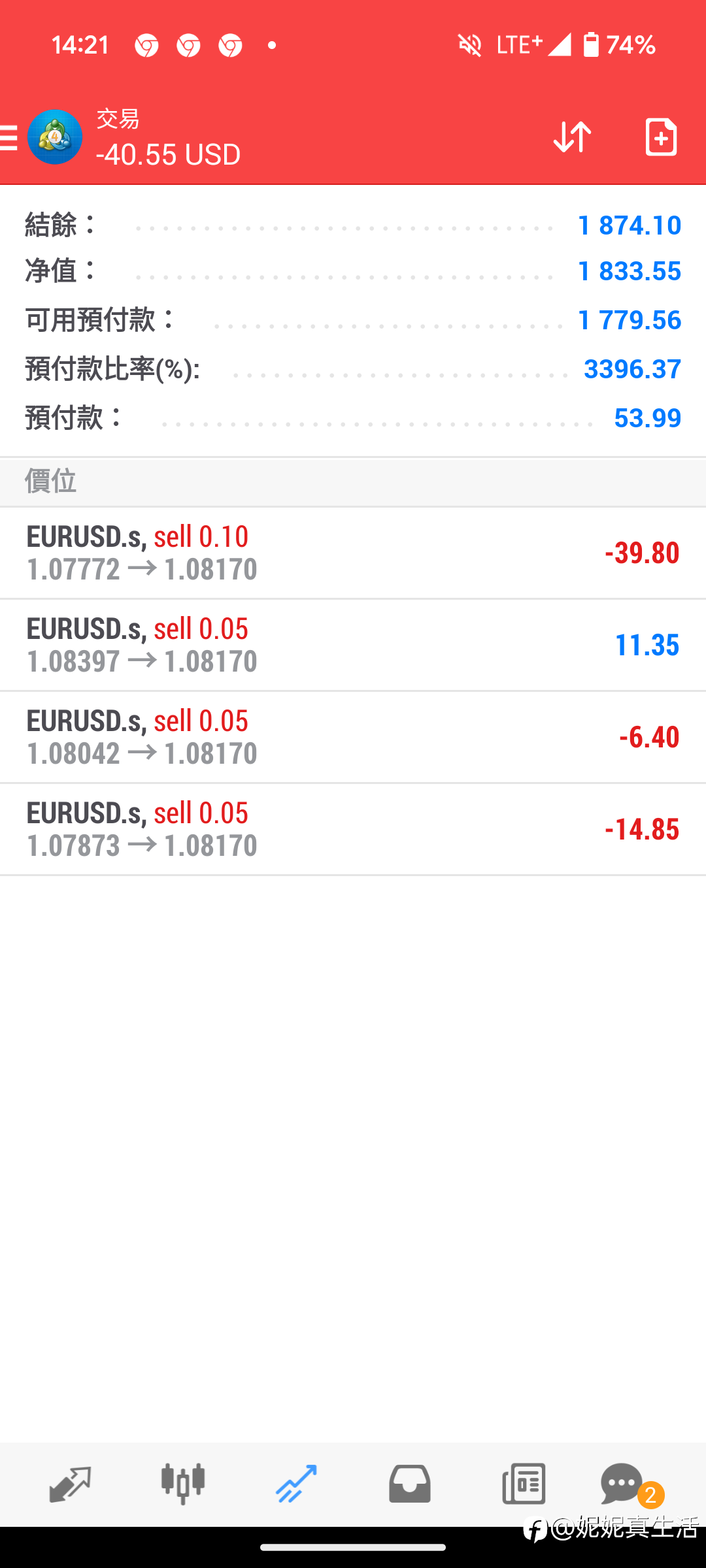
Task: Go to the Trade tab
Action: click(x=296, y=1484)
